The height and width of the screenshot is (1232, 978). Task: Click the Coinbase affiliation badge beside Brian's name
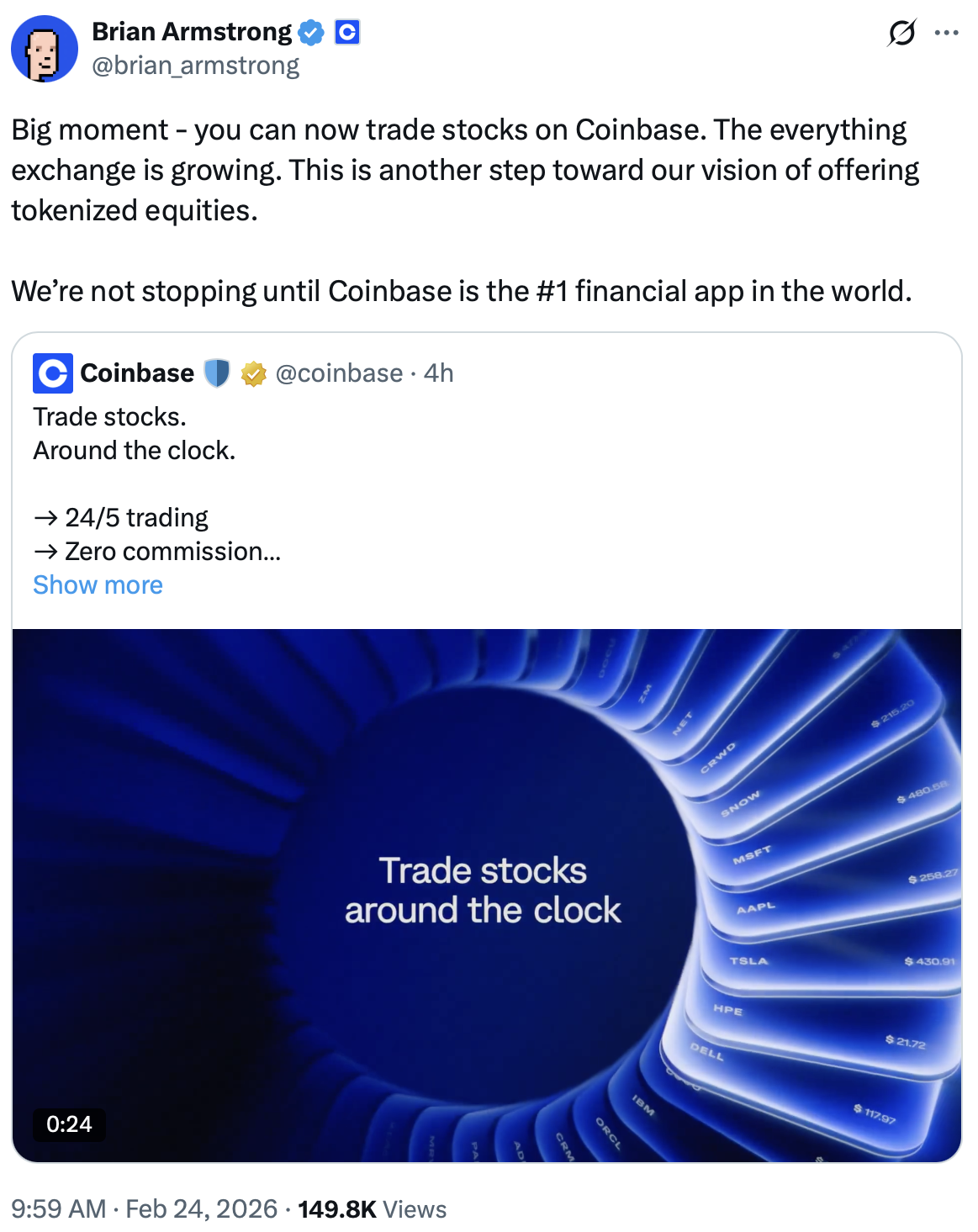coord(347,32)
